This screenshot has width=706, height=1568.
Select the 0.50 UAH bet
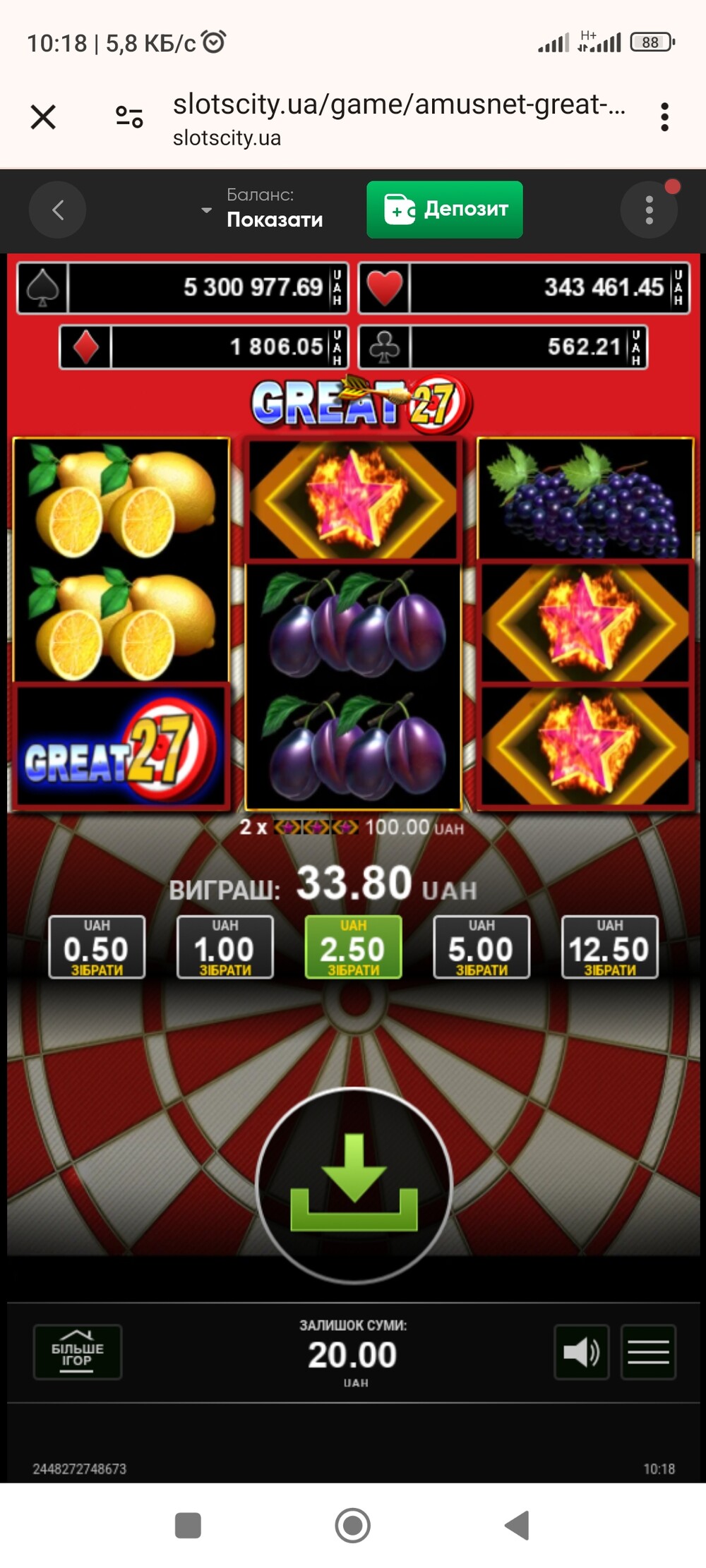point(97,947)
